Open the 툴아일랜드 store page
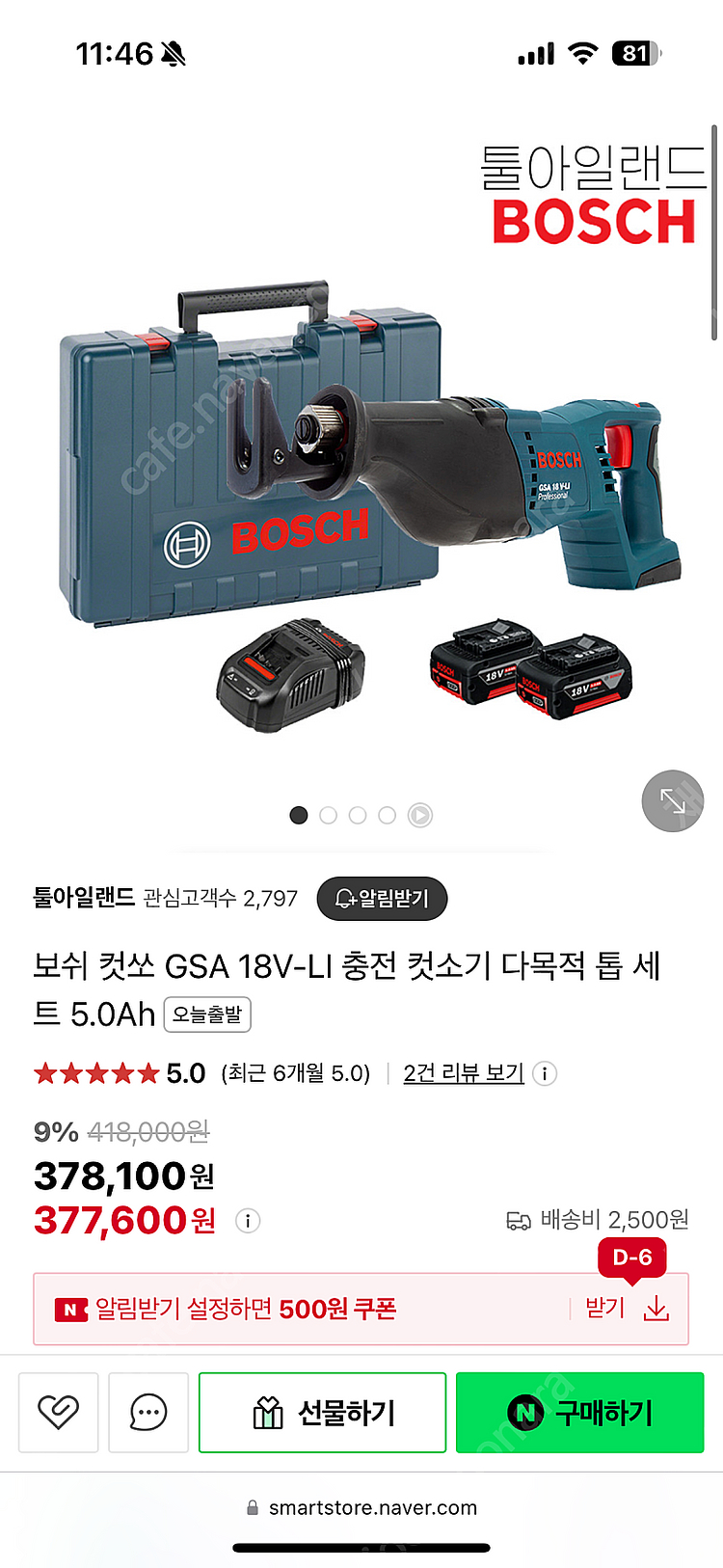Screen dimensions: 723x1568 (84, 898)
